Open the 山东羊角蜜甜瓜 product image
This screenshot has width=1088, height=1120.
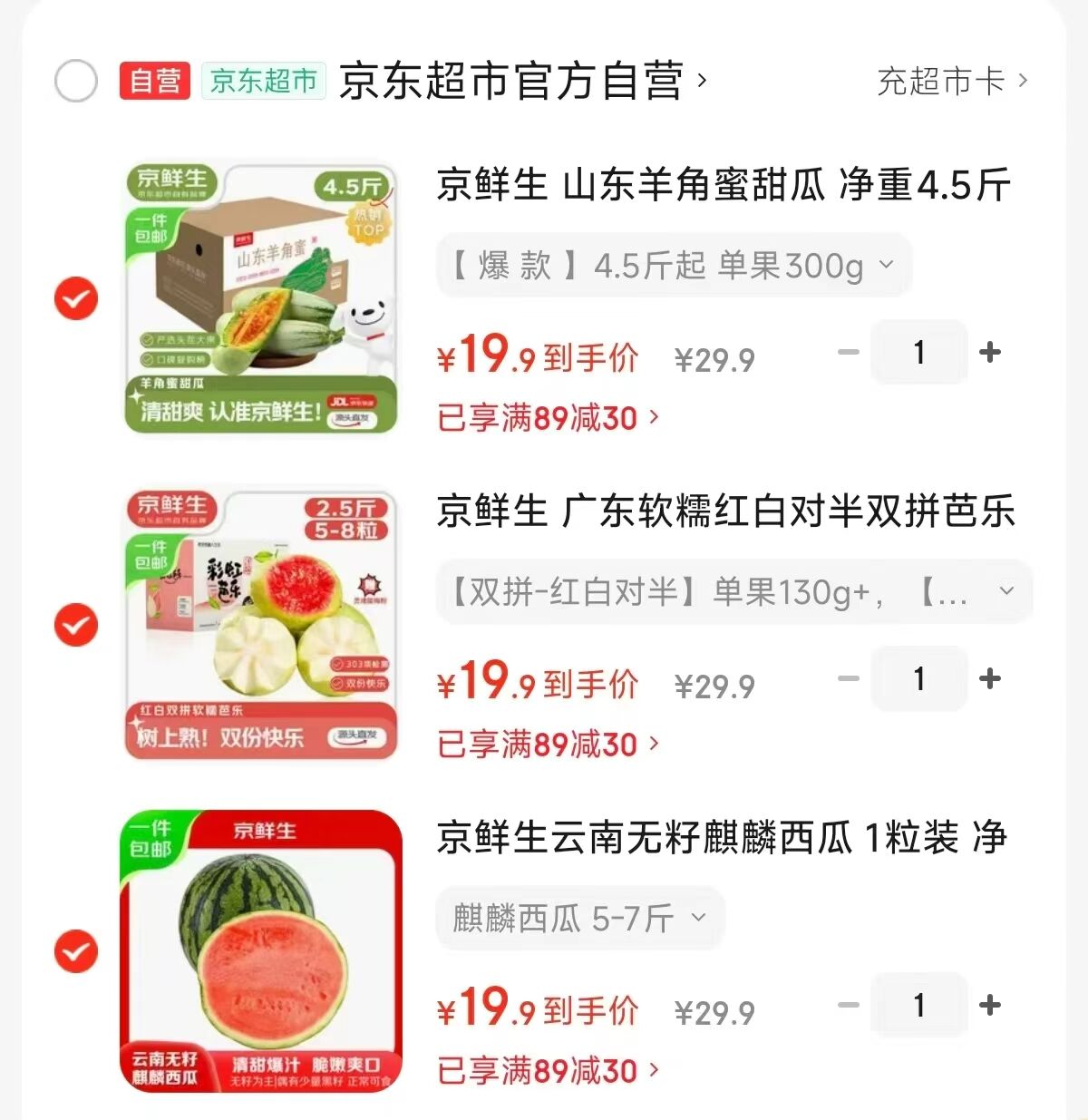click(x=261, y=298)
